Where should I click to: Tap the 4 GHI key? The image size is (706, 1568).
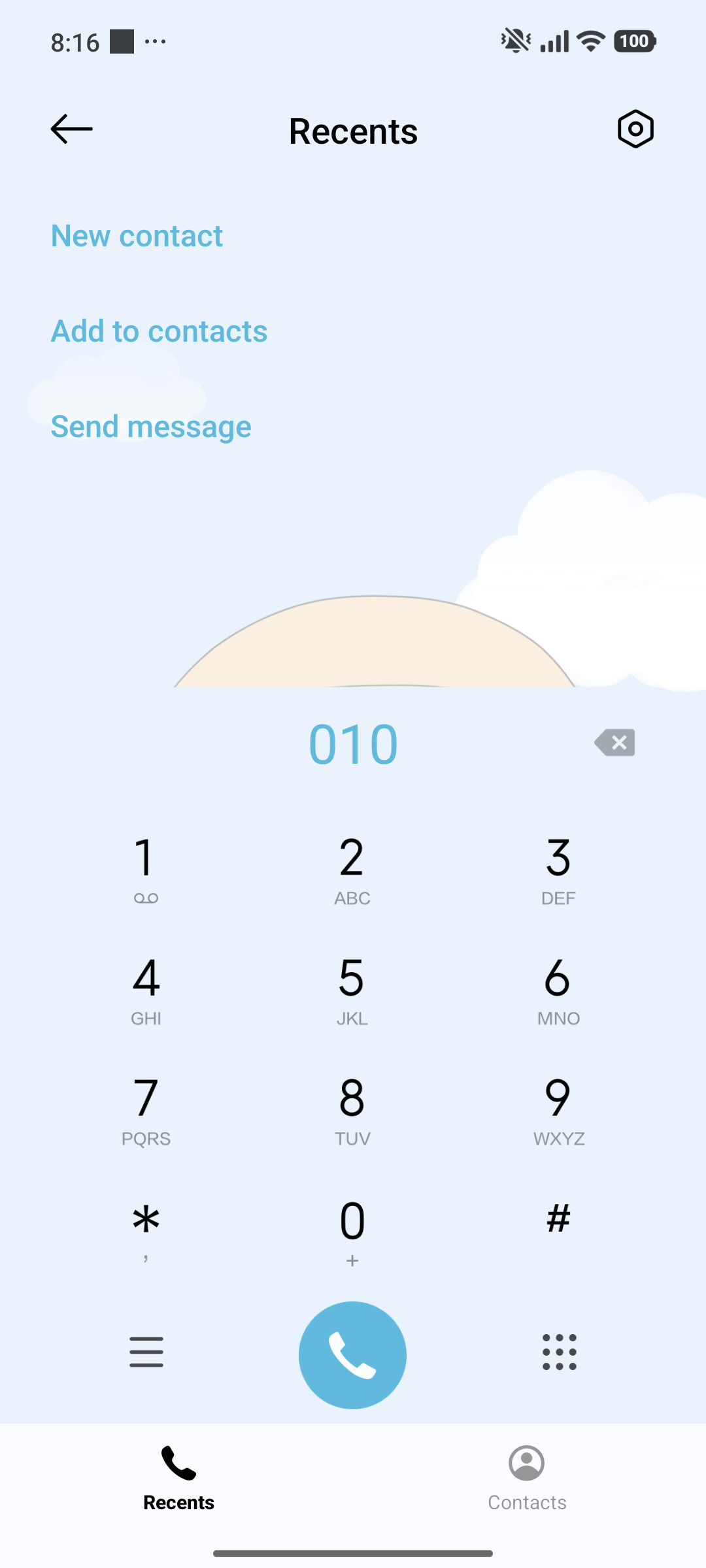tap(146, 991)
